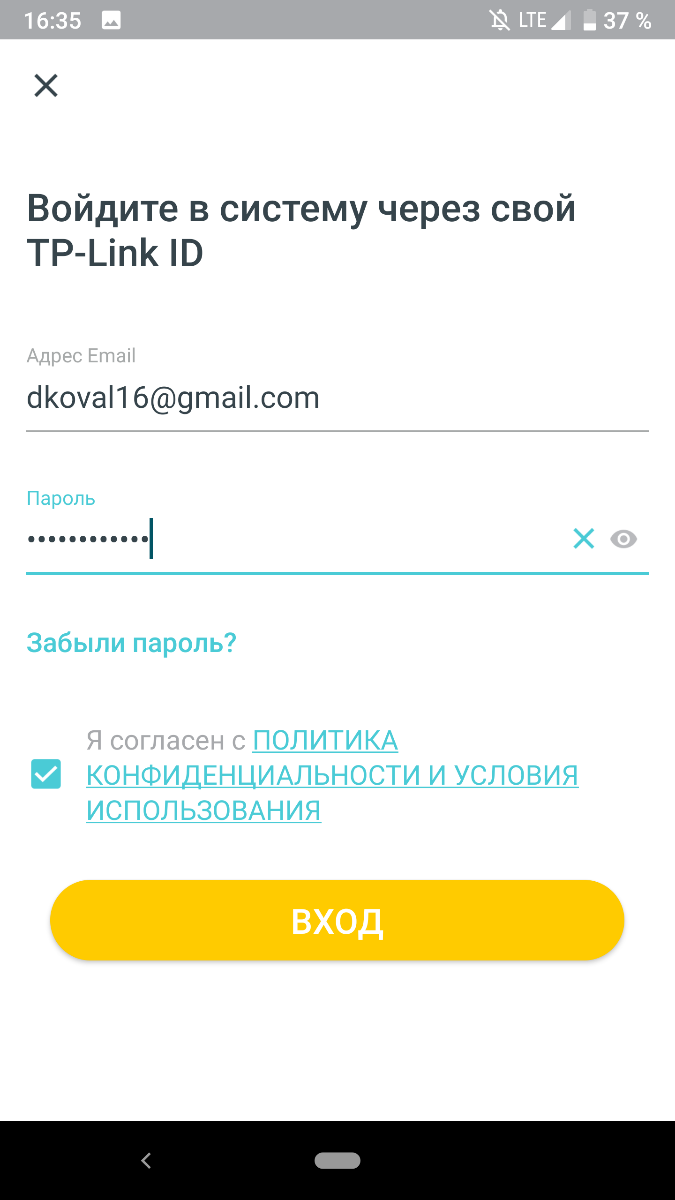Open the 'Забыли пароль?' link
Screen dimensions: 675x1200
click(x=131, y=642)
